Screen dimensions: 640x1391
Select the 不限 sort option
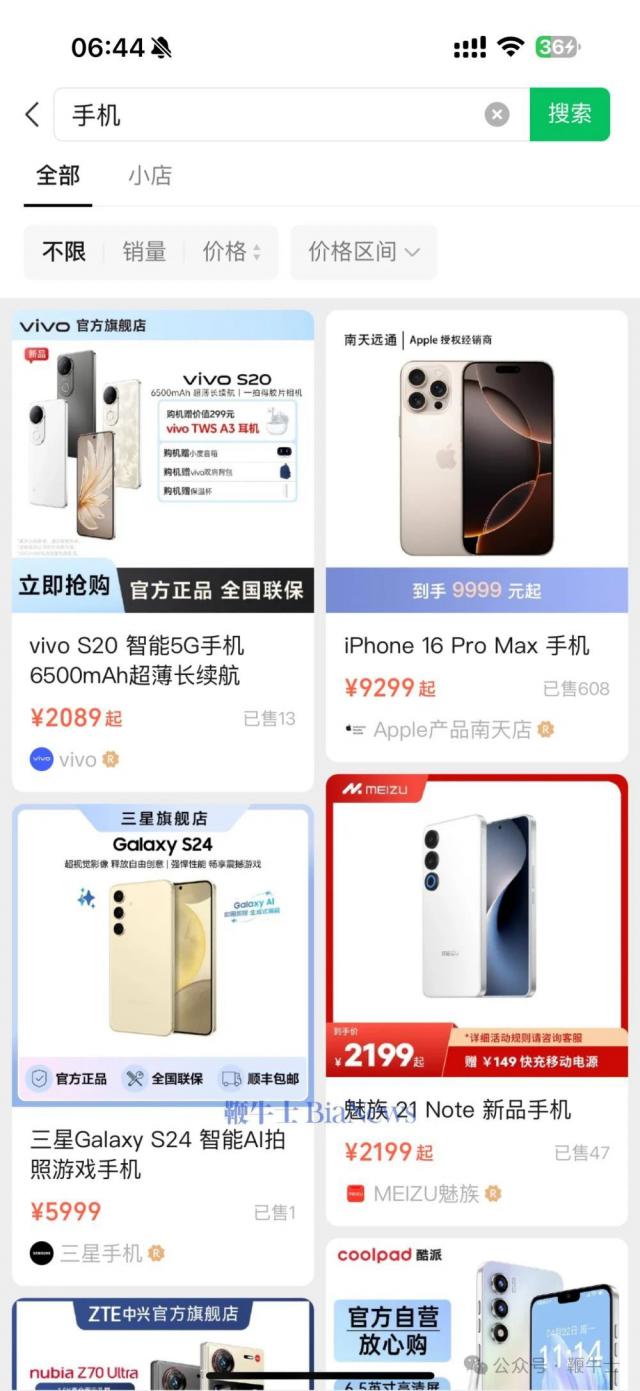pos(64,252)
